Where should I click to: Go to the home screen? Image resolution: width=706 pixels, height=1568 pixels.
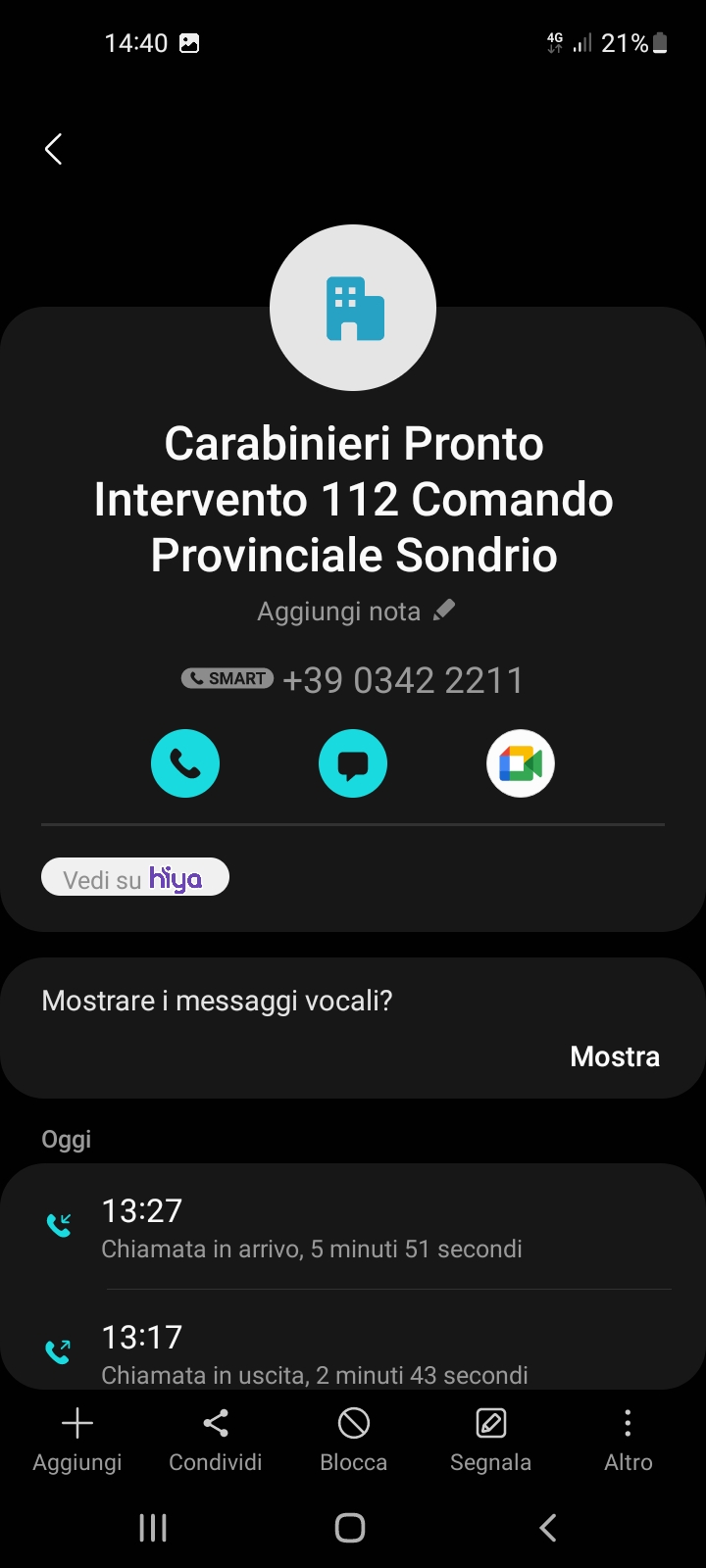click(x=350, y=1527)
